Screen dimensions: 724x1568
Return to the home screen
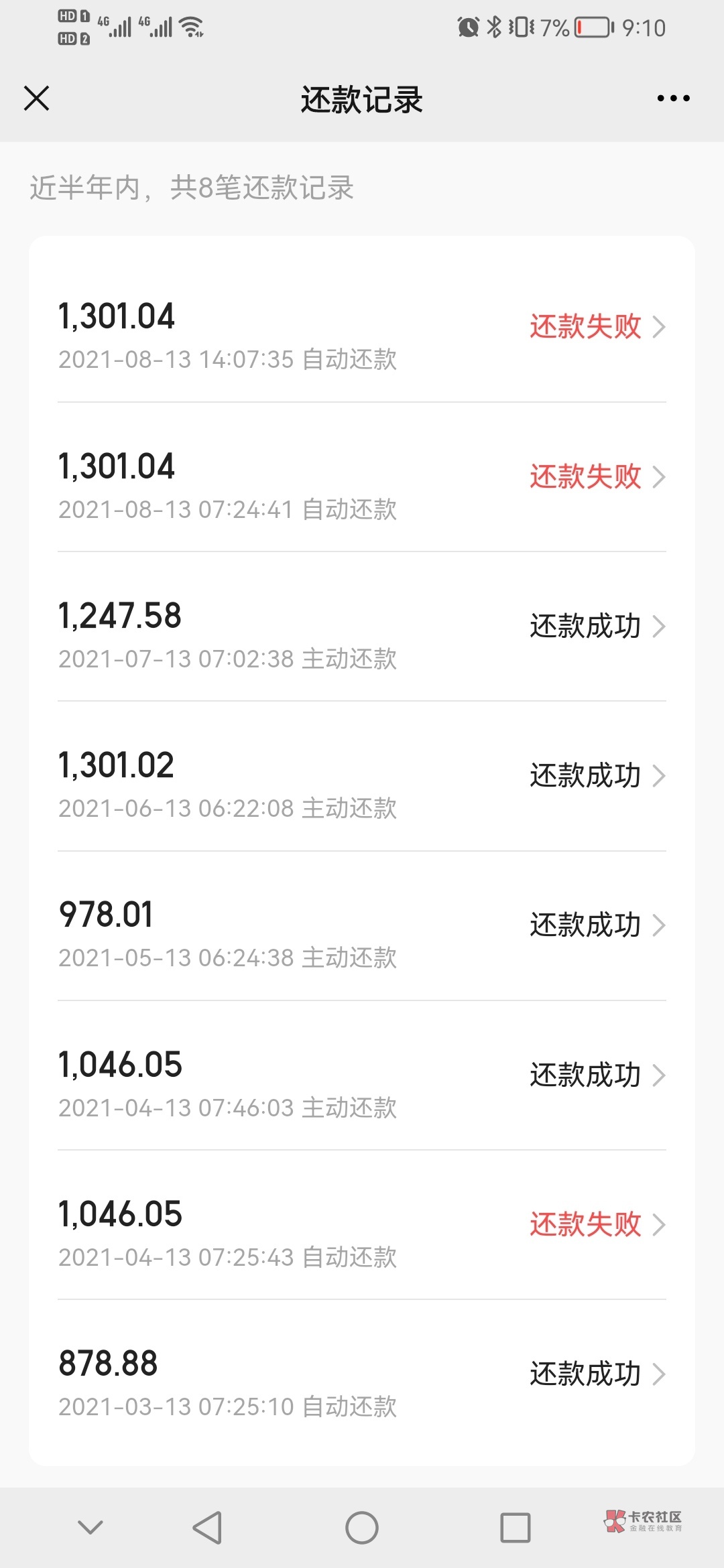362,1528
